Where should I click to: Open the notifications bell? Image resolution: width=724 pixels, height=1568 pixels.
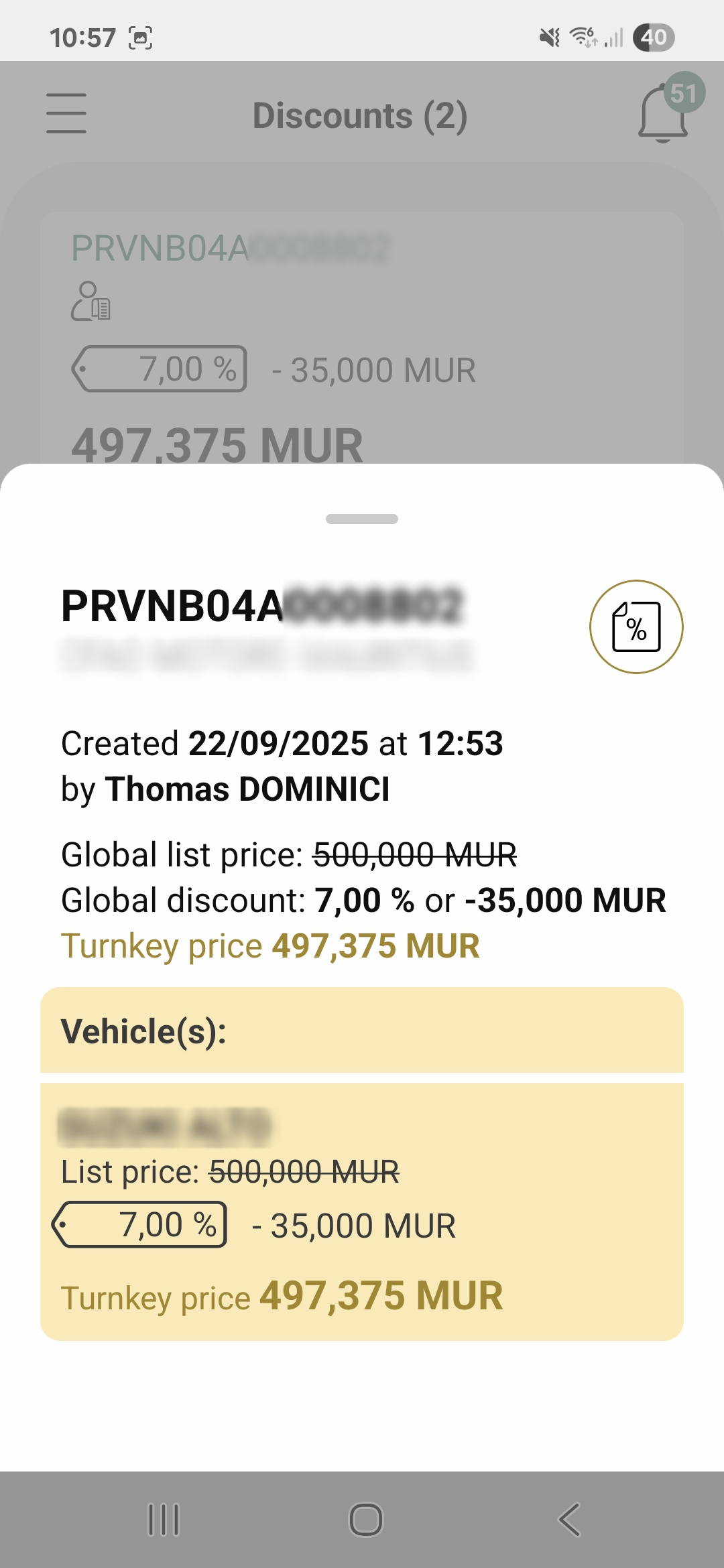click(663, 115)
